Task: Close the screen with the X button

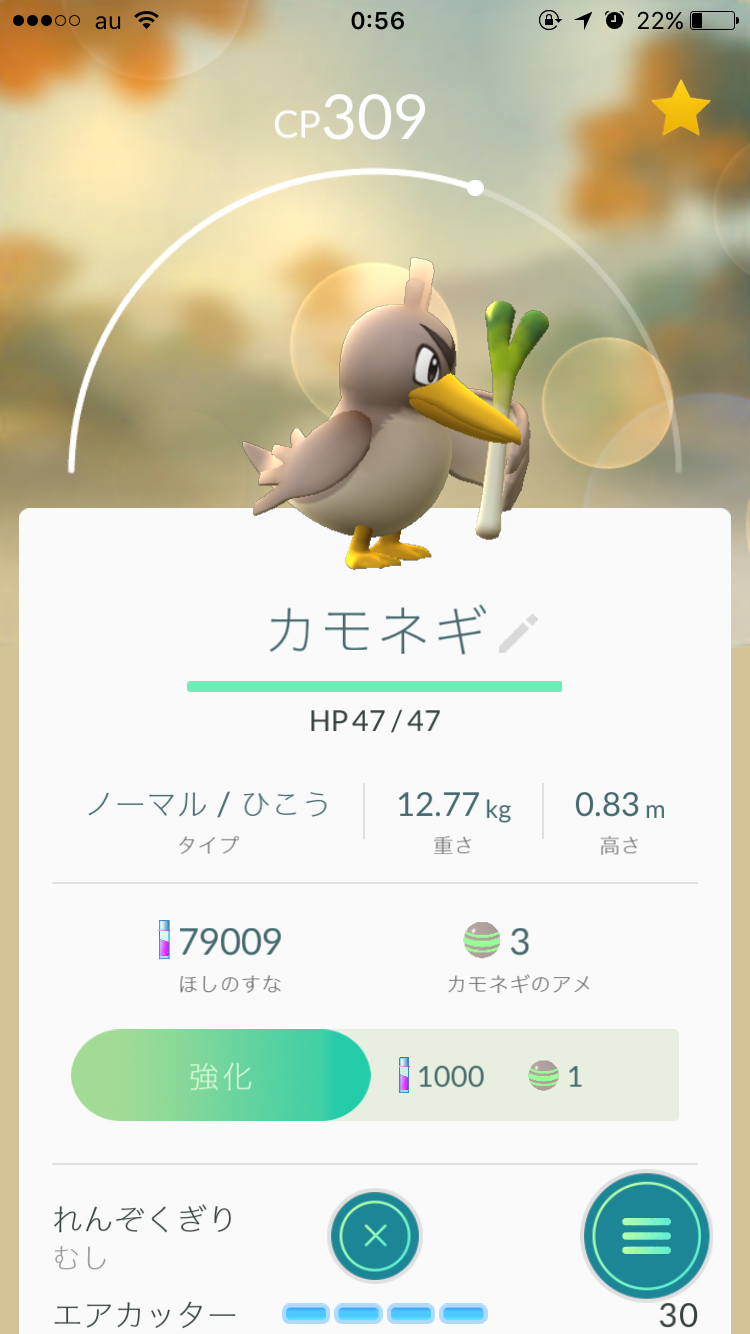Action: click(x=375, y=1236)
